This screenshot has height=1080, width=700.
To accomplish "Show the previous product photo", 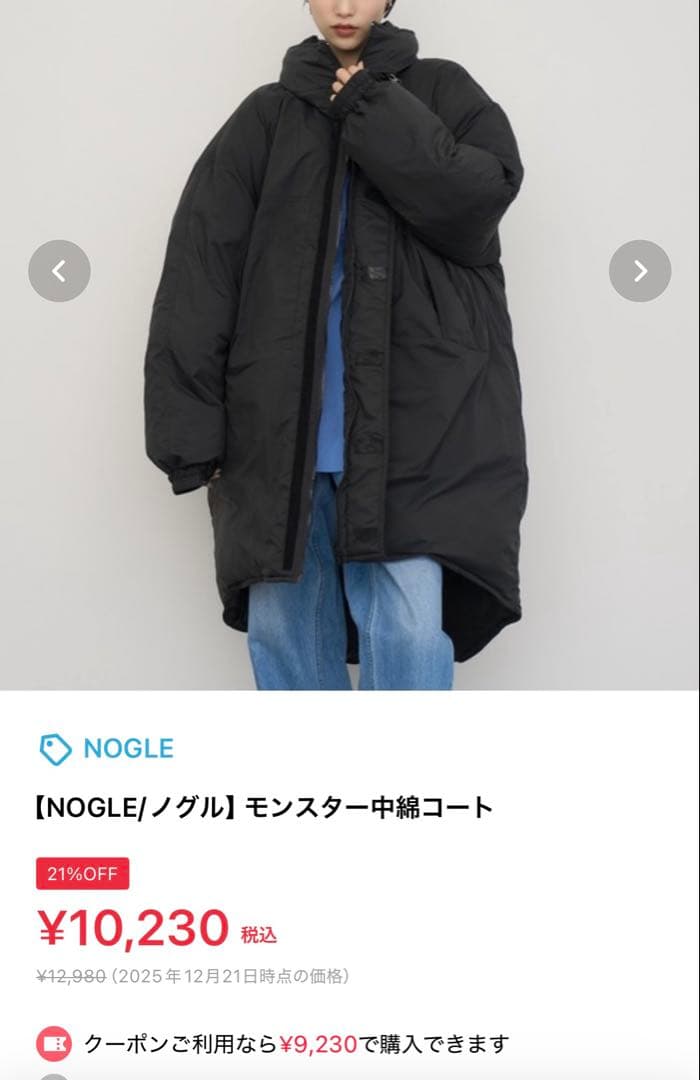I will [59, 271].
